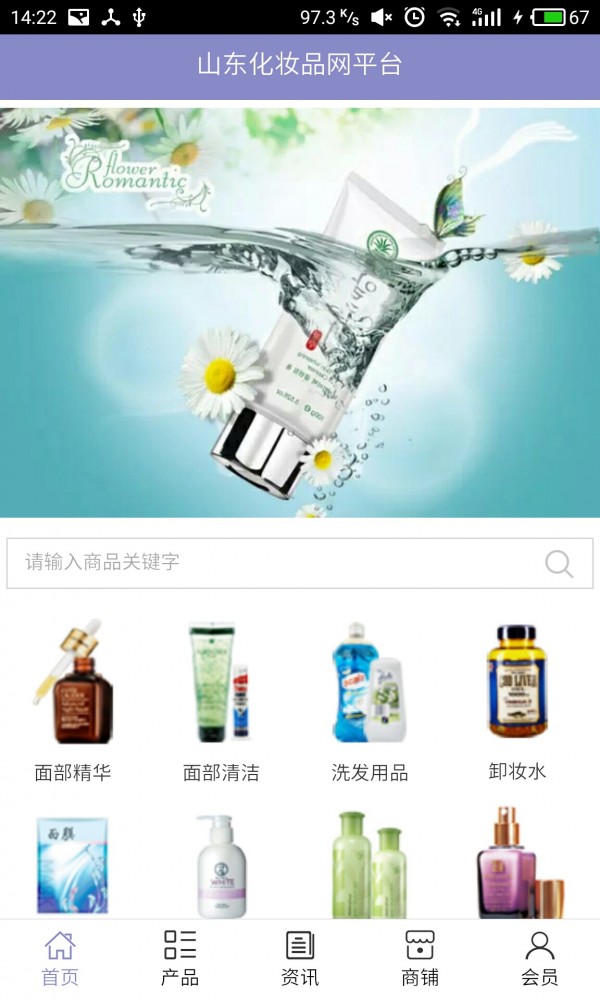The width and height of the screenshot is (600, 1000).
Task: Open the 卸妆水 category
Action: tap(517, 700)
